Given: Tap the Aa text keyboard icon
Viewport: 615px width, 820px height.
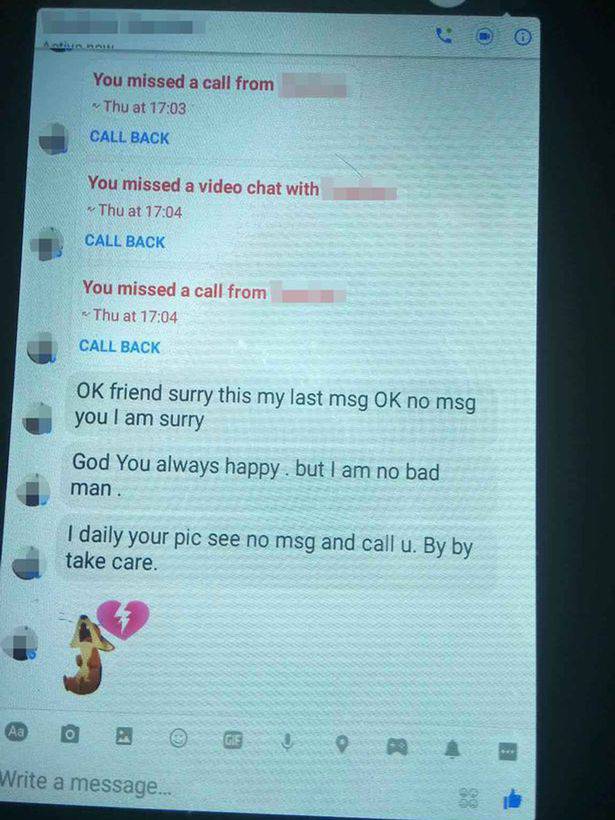Looking at the screenshot, I should (17, 731).
